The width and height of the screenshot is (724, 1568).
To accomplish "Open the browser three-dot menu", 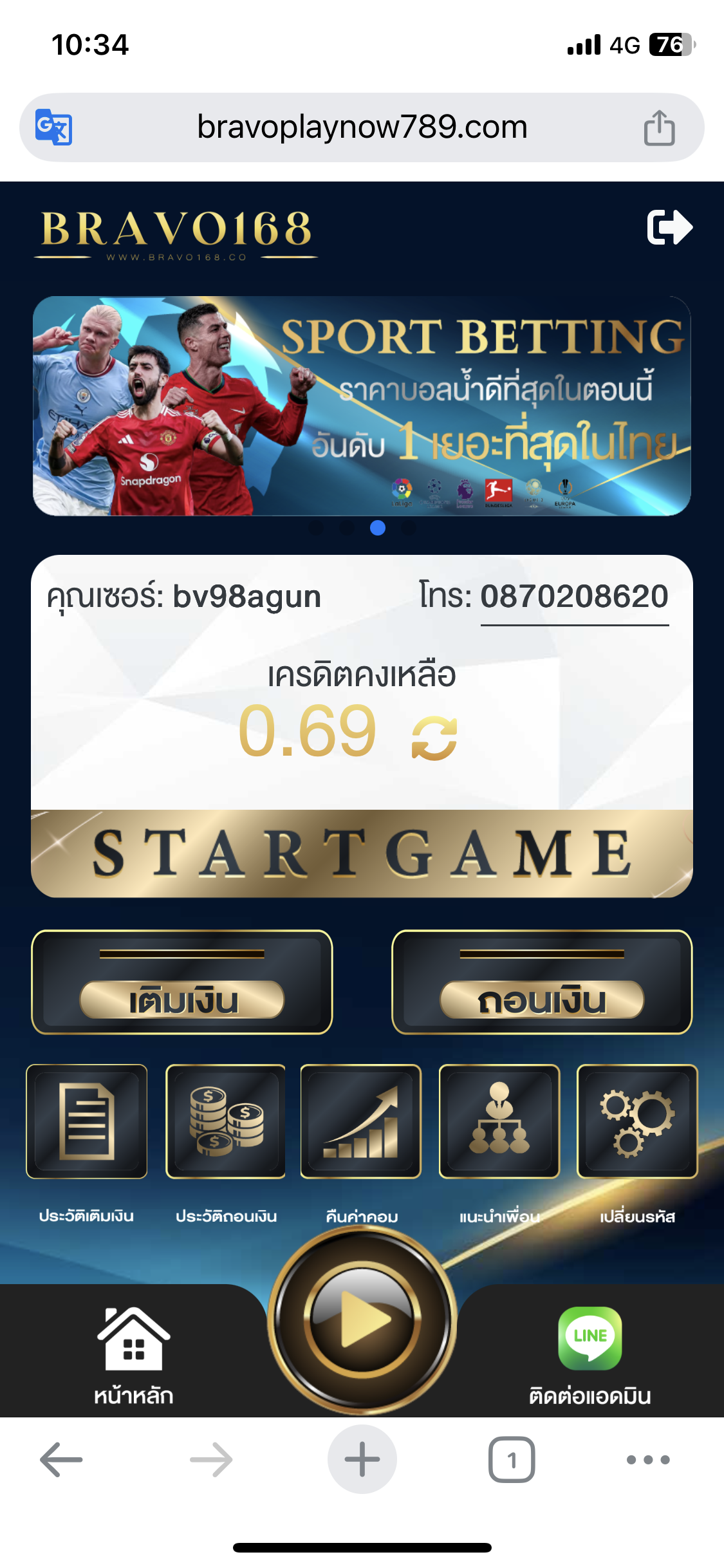I will tap(648, 1460).
